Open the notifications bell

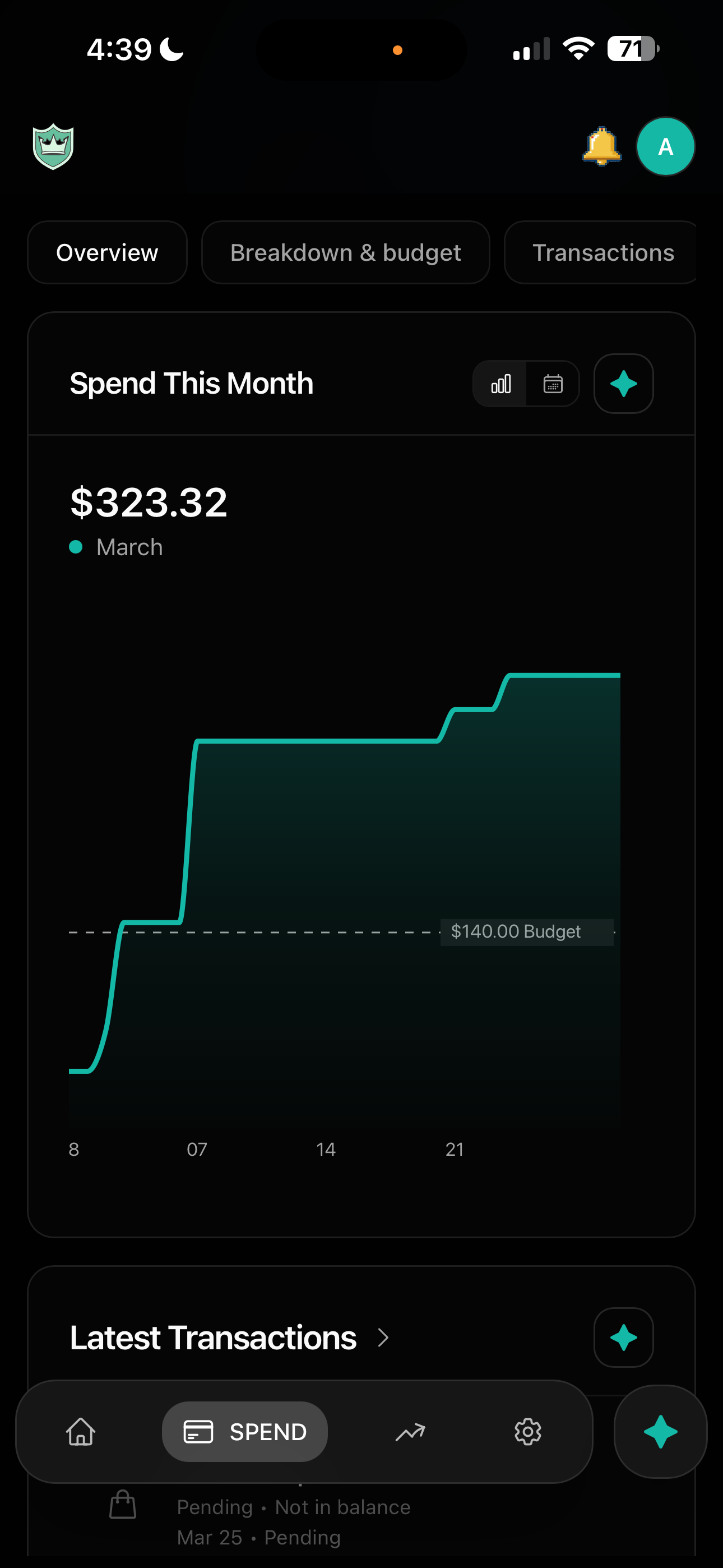tap(601, 147)
